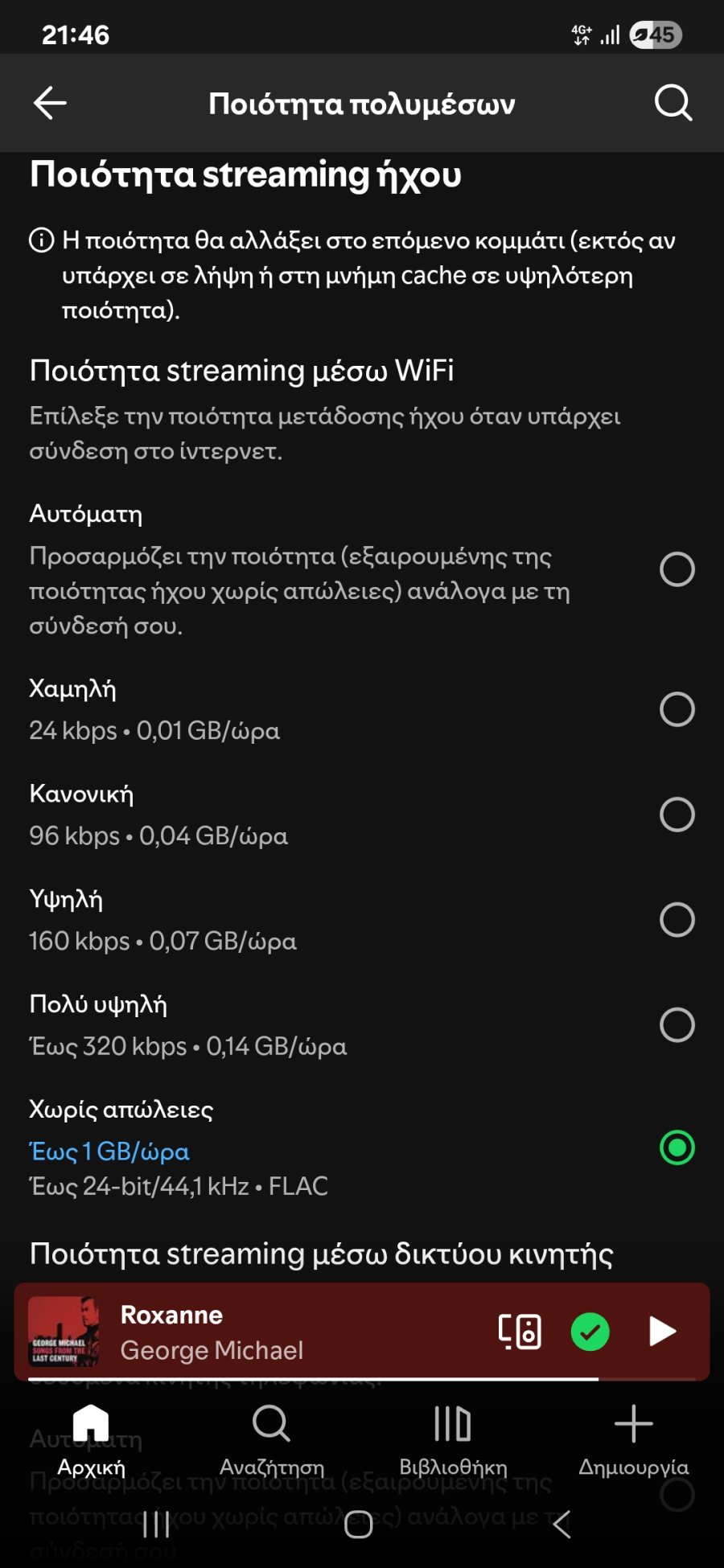
Task: Tap the Connect to a device icon
Action: pyautogui.click(x=521, y=1332)
